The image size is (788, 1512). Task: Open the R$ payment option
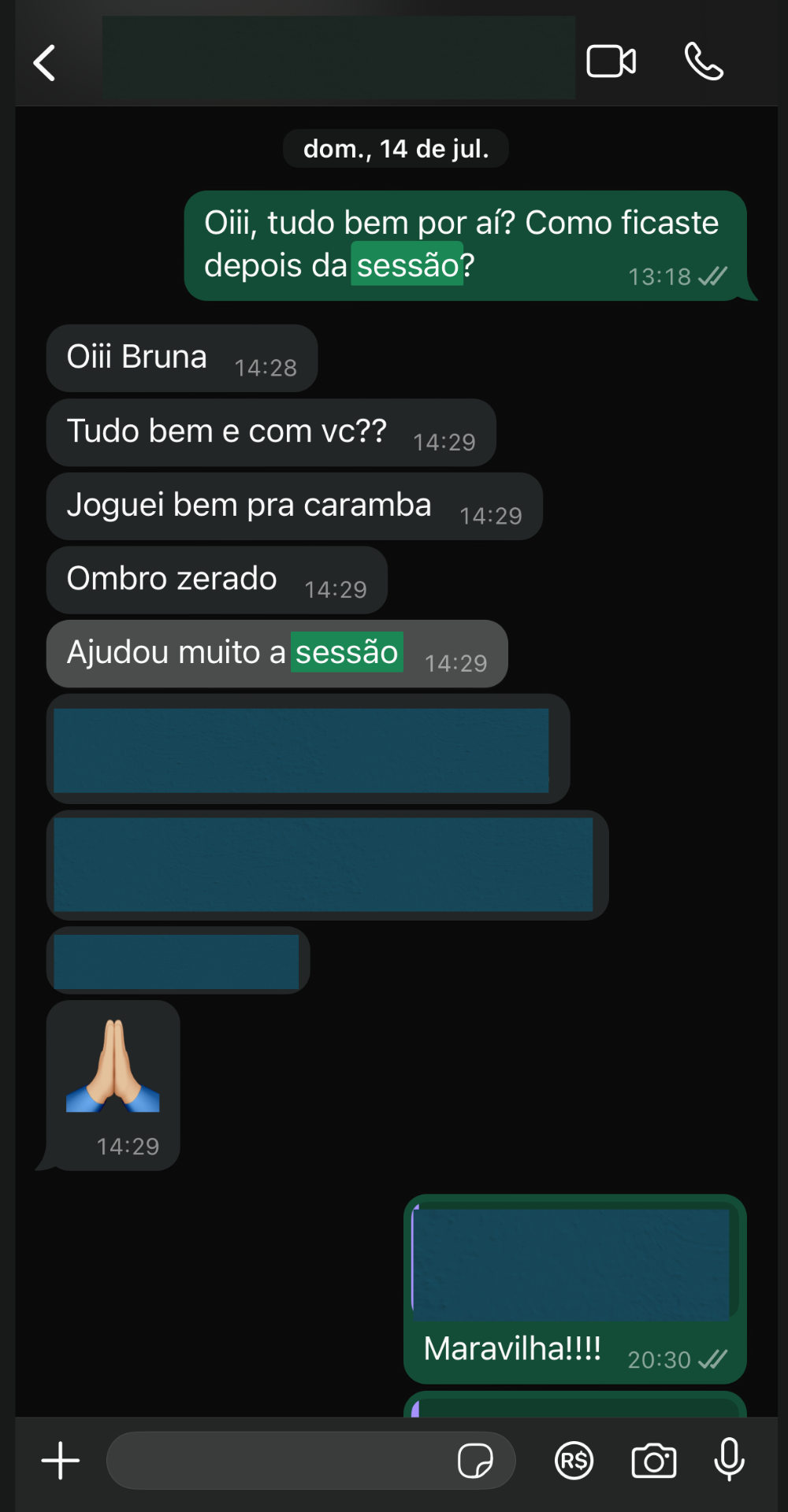[x=574, y=1461]
